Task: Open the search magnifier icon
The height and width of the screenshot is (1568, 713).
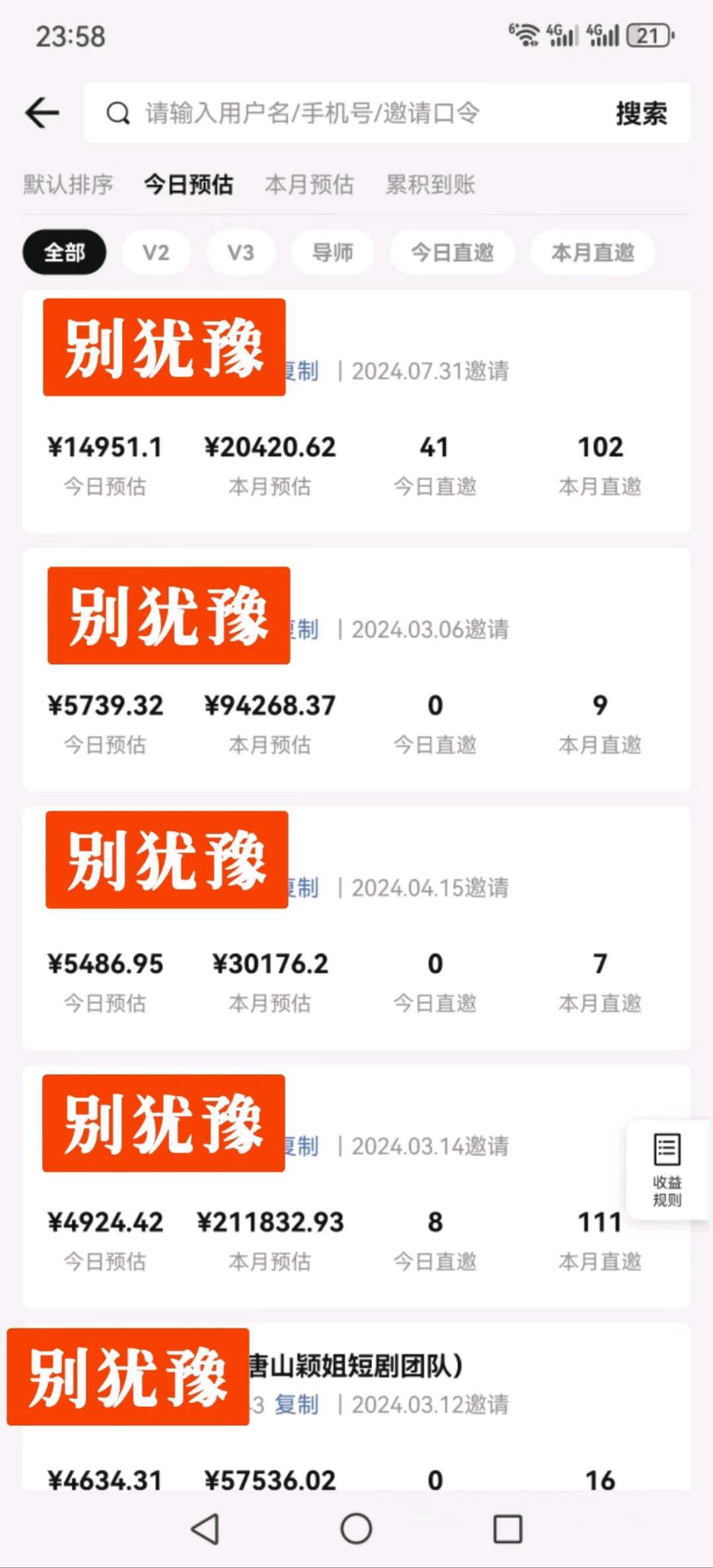Action: click(x=119, y=112)
